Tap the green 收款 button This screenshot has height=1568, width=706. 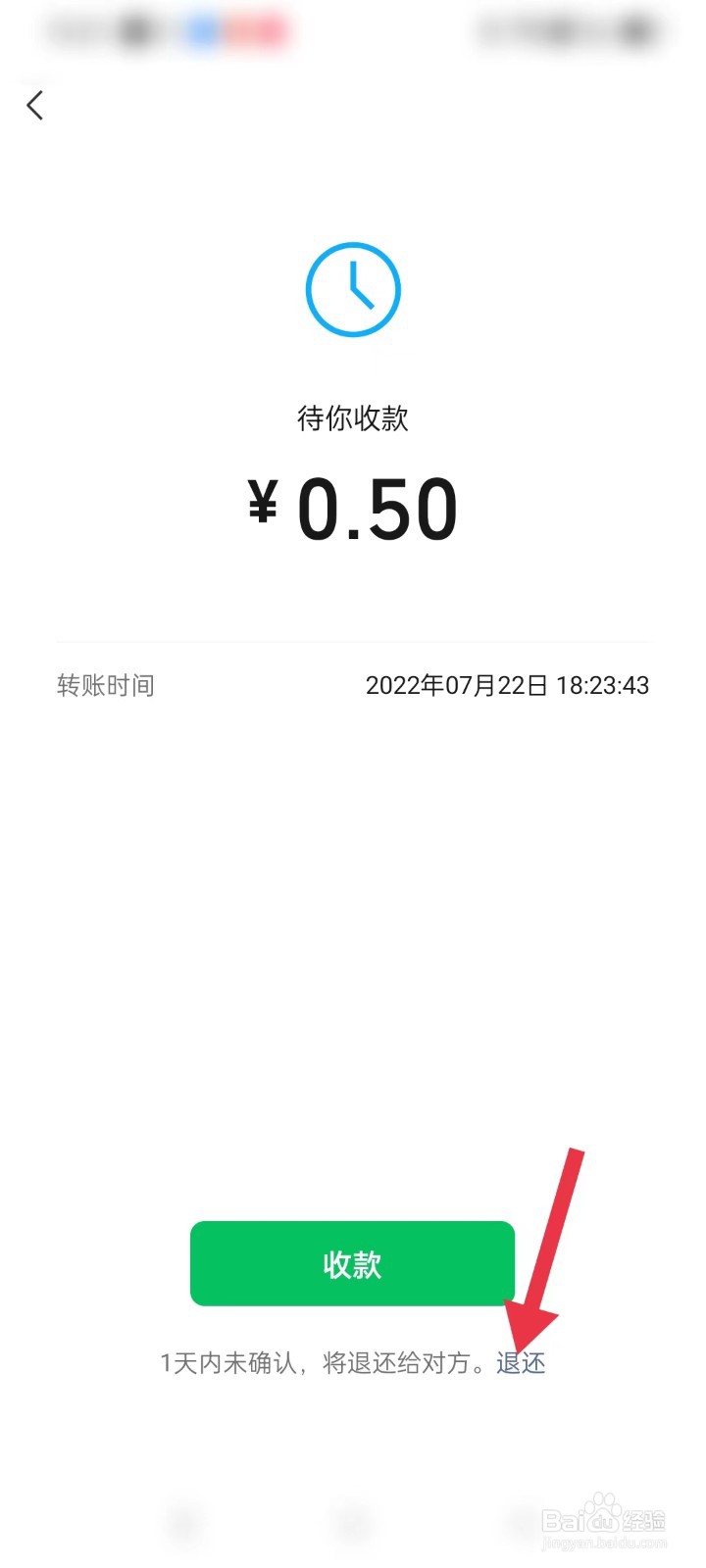(352, 1263)
